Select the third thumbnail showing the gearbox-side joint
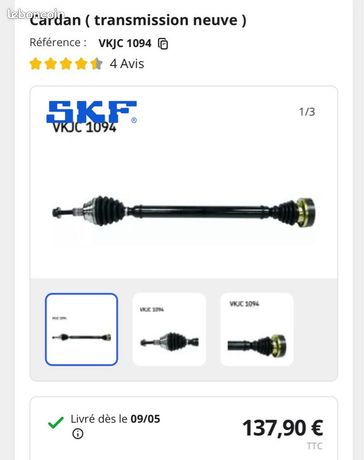 (257, 329)
